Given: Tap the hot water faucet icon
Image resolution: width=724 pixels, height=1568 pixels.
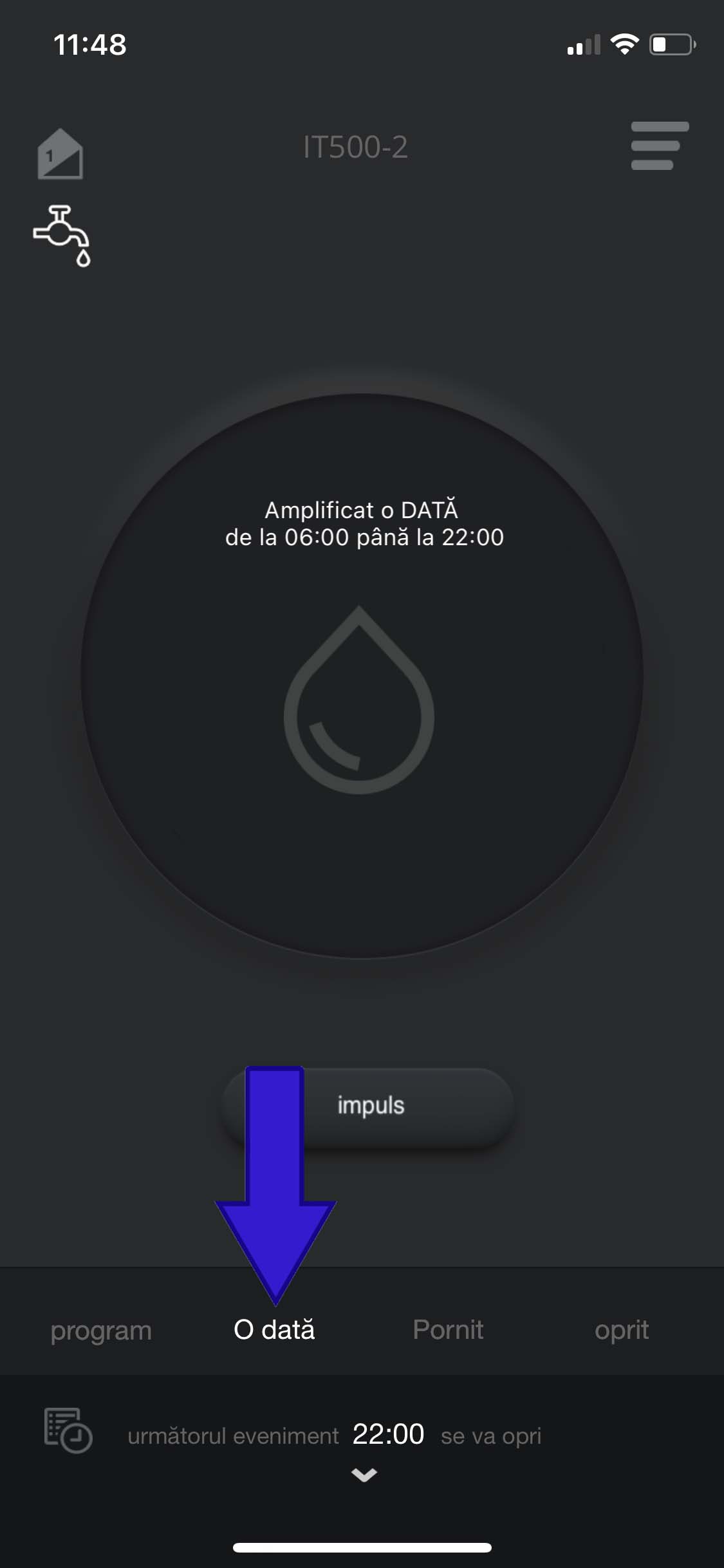Looking at the screenshot, I should (x=62, y=236).
